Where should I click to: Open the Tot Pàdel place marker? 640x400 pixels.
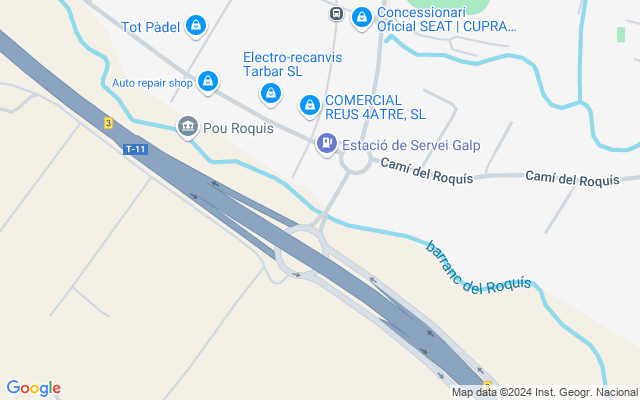tap(196, 26)
